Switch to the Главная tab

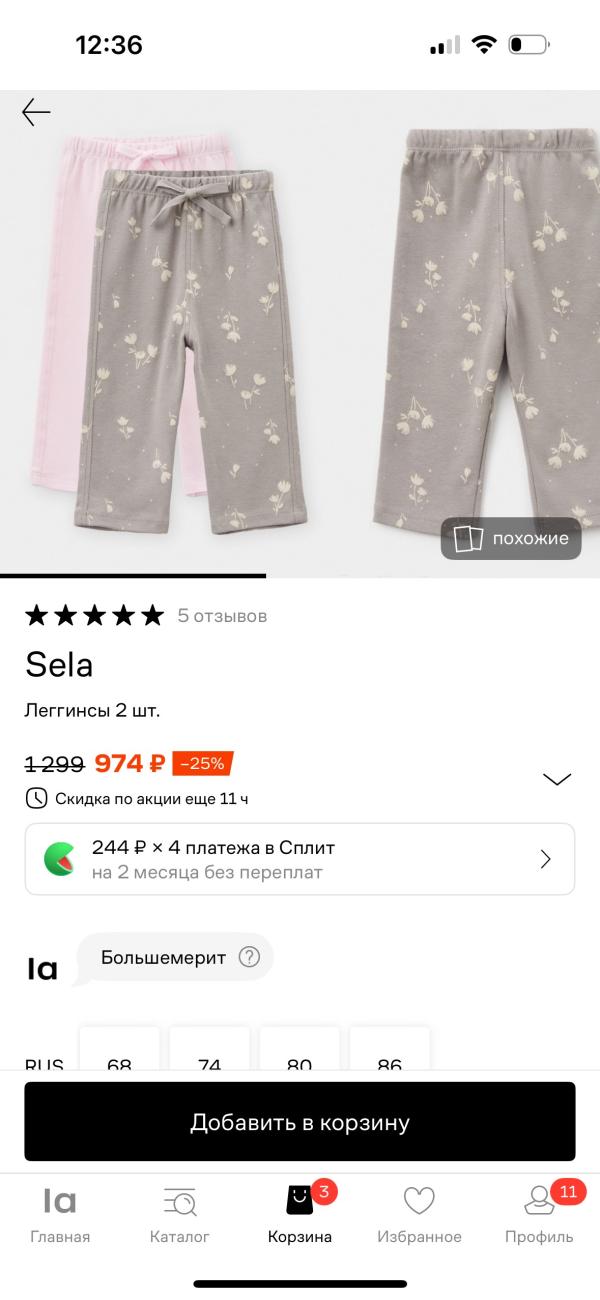coord(60,1214)
